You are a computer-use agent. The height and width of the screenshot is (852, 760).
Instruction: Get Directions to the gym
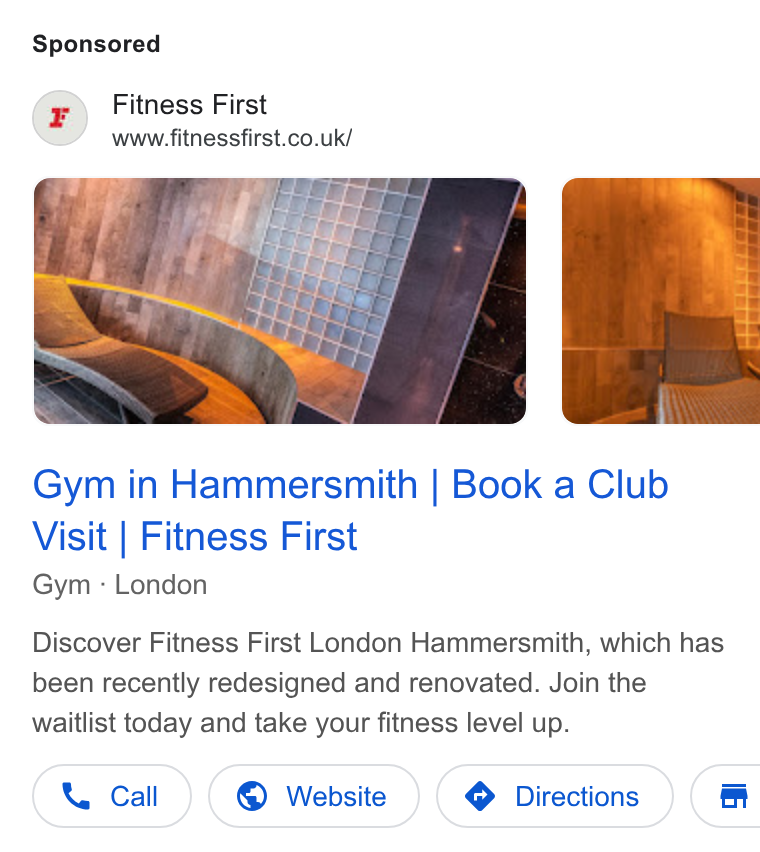(555, 796)
